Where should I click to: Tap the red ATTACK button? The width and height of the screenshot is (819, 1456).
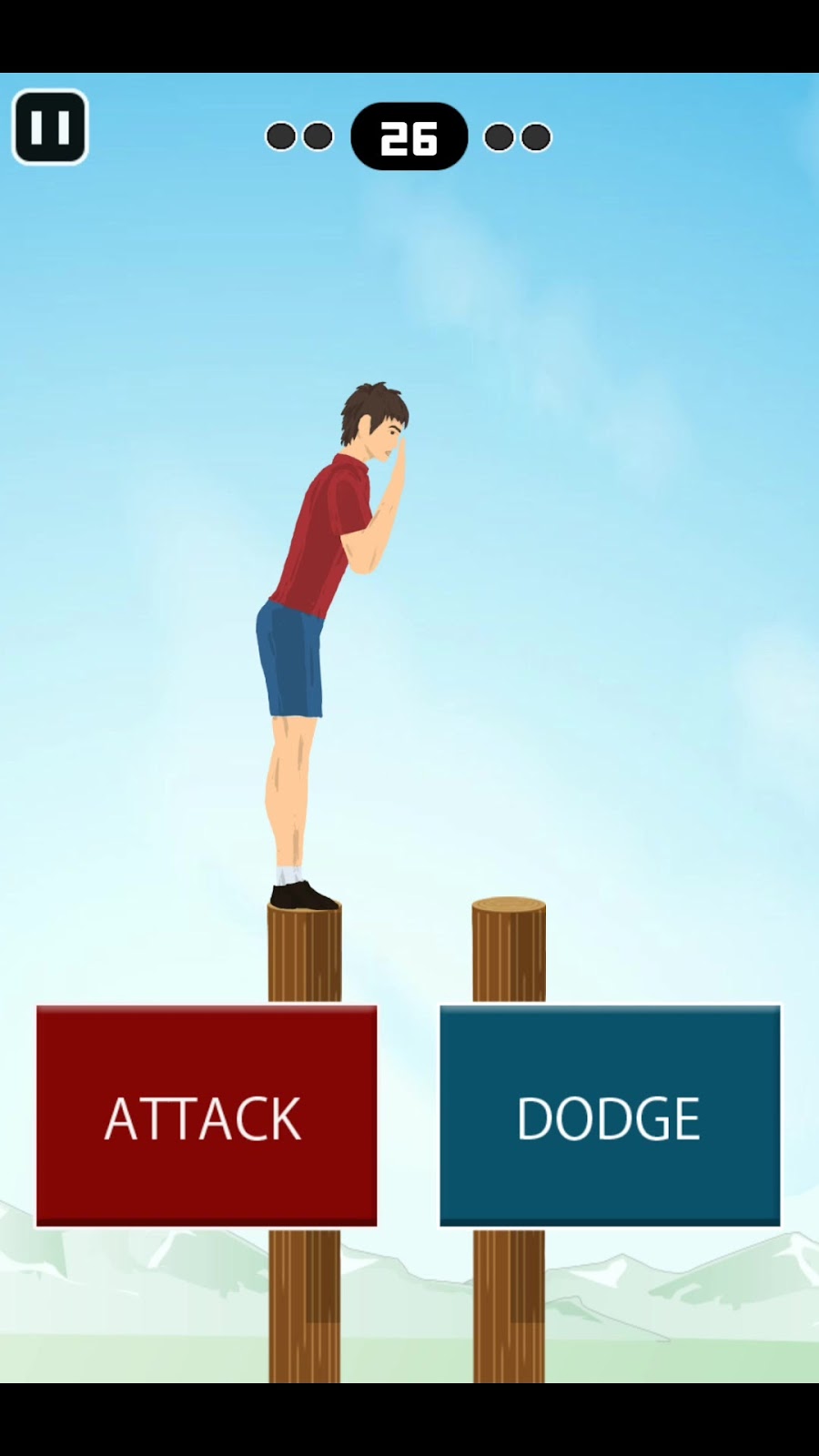pos(206,1116)
